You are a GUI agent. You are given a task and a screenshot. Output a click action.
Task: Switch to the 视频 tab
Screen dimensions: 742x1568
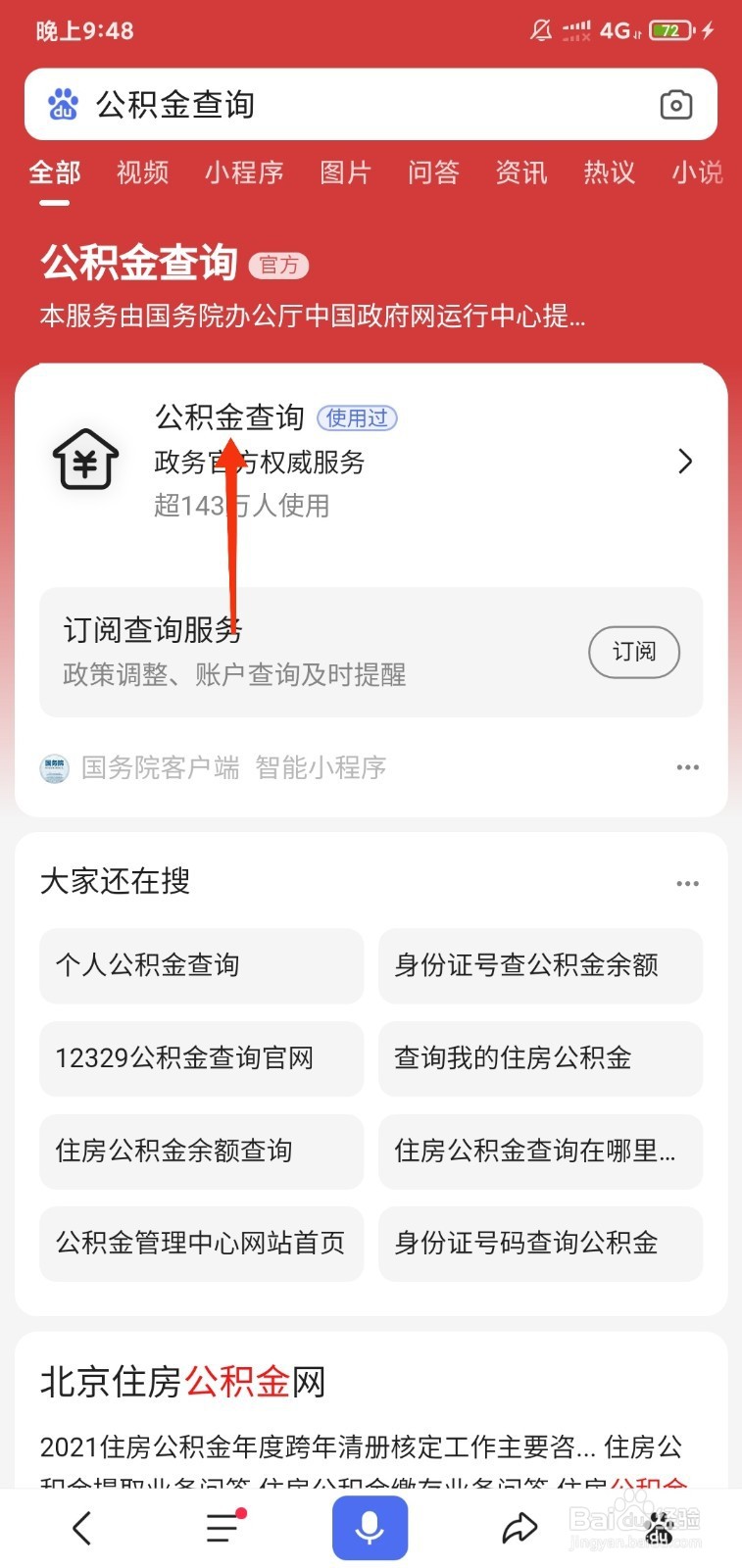(x=141, y=172)
